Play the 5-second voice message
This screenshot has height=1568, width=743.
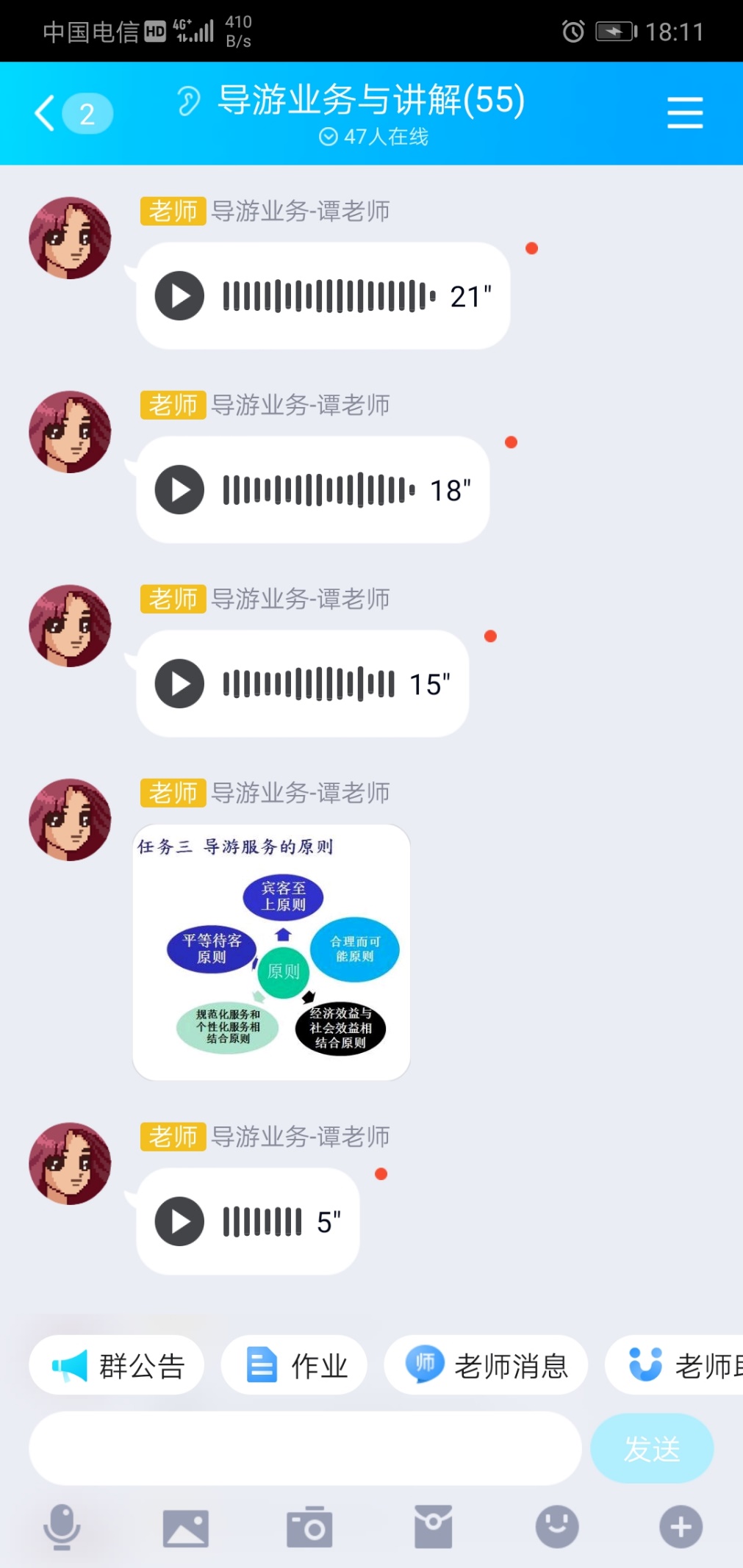point(179,1222)
